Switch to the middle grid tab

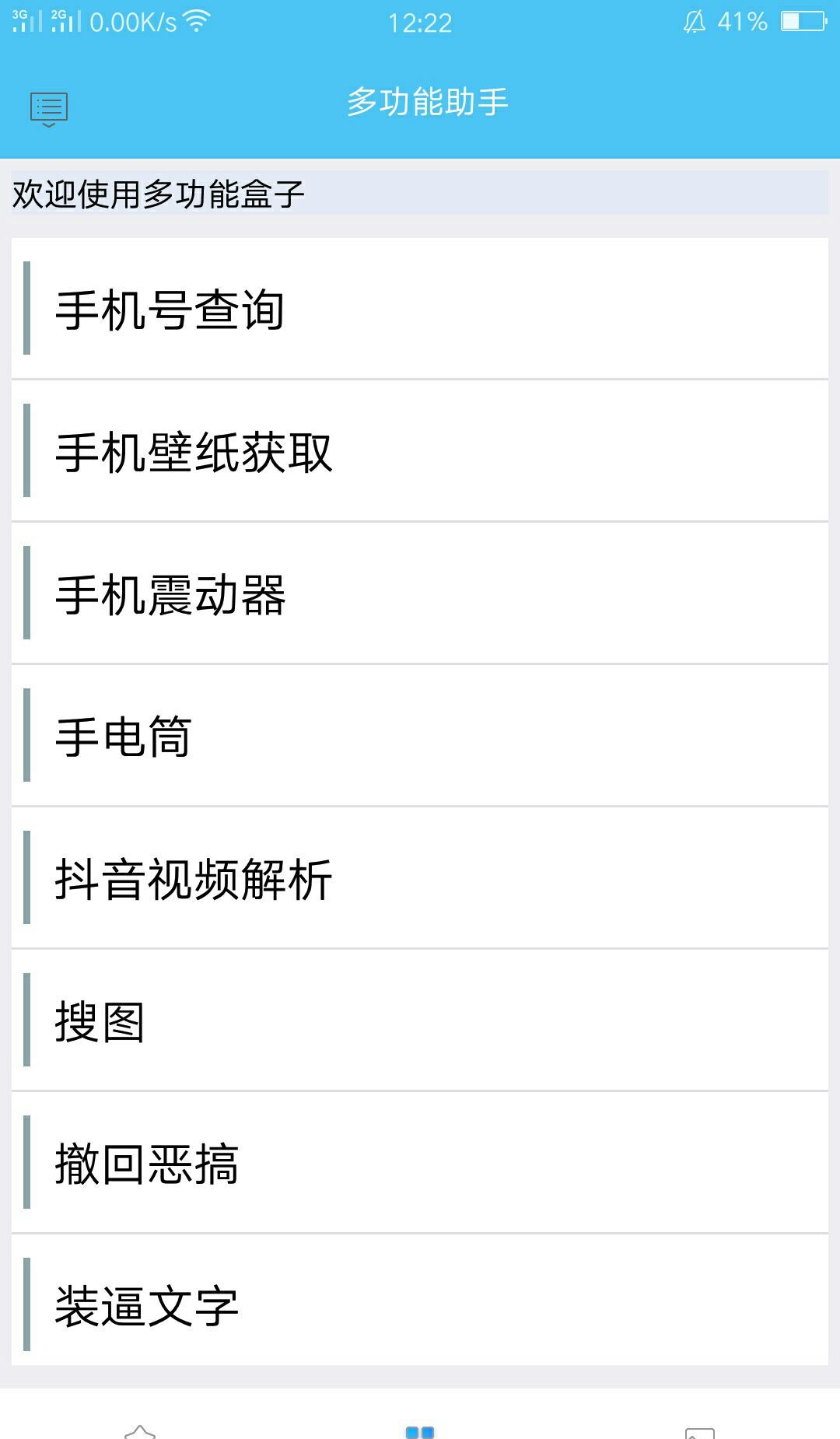pos(420,1430)
